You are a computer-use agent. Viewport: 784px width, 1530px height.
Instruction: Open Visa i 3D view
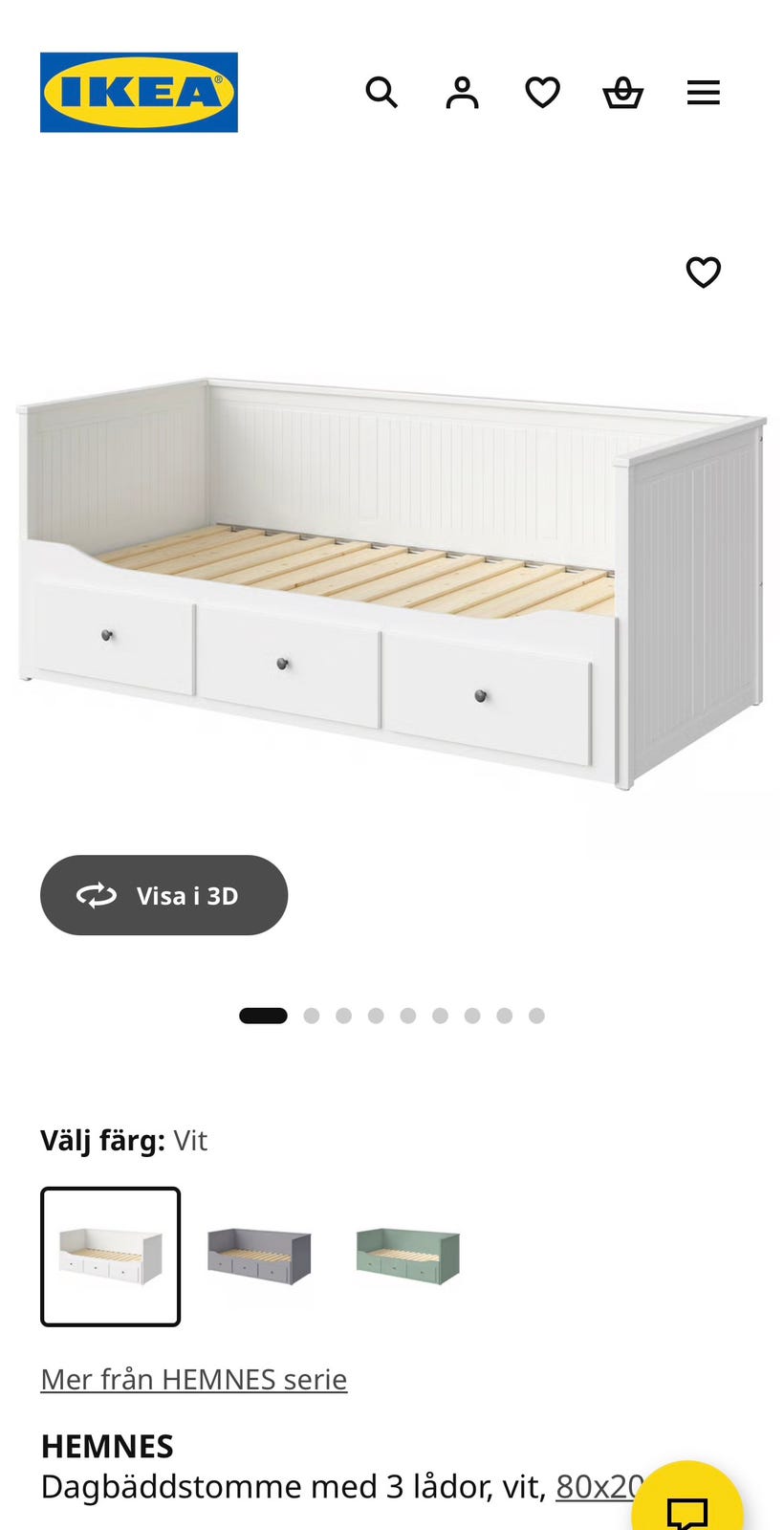pyautogui.click(x=163, y=896)
